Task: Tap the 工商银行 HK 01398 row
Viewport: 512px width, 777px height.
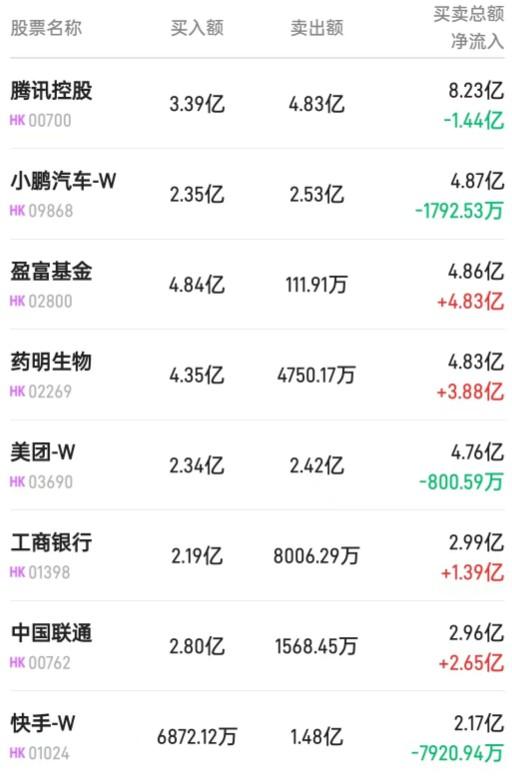Action: click(257, 556)
